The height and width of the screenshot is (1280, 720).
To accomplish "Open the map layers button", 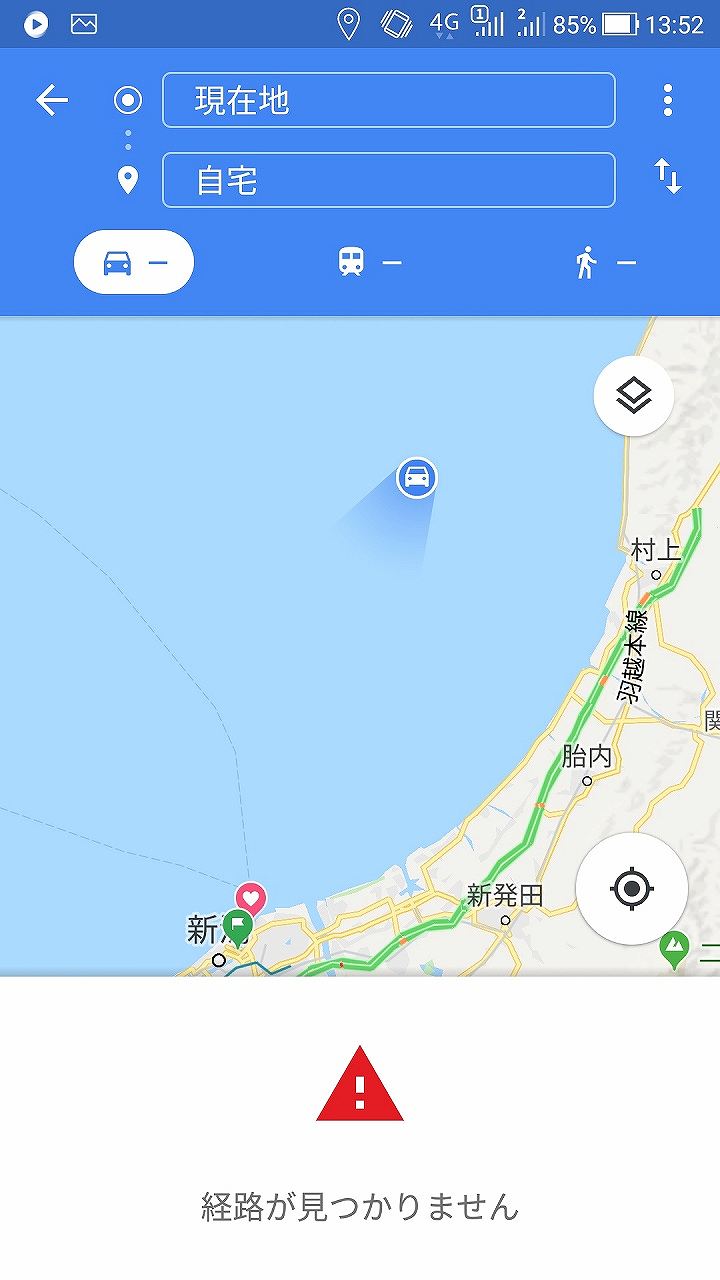I will pos(633,396).
